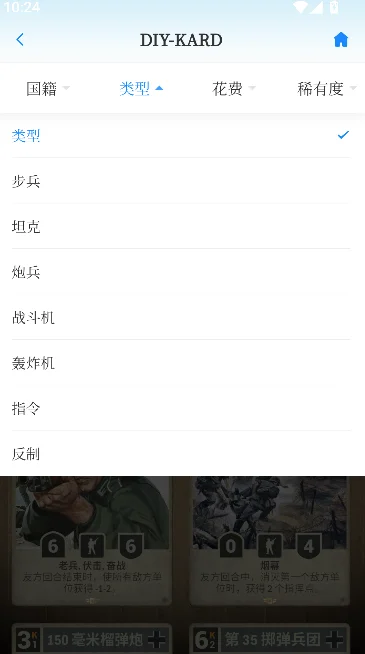Go back using the top-left arrow
Screen dimensions: 365x654
click(x=20, y=40)
